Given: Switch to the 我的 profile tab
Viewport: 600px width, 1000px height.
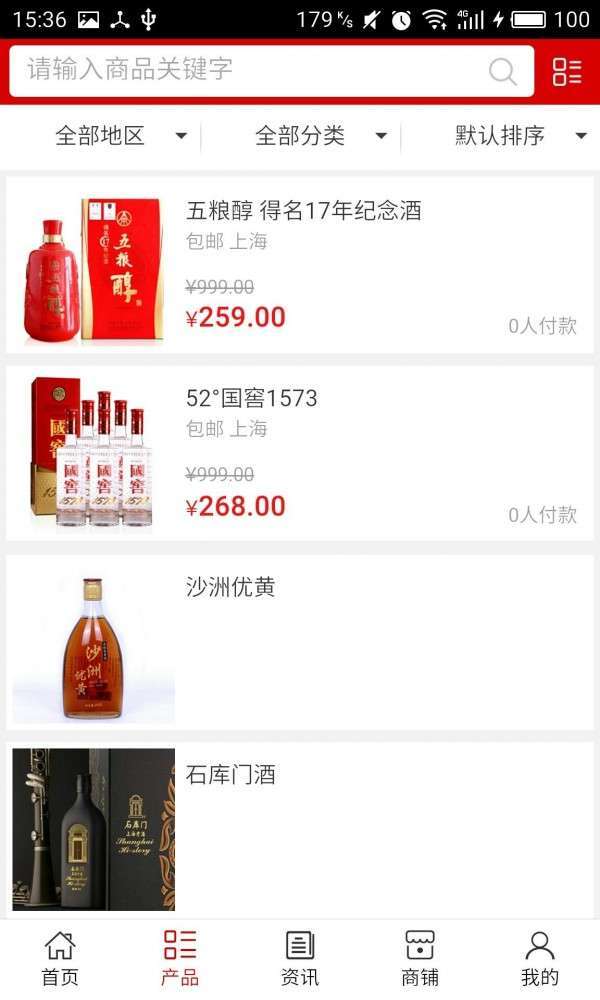Looking at the screenshot, I should pyautogui.click(x=540, y=958).
